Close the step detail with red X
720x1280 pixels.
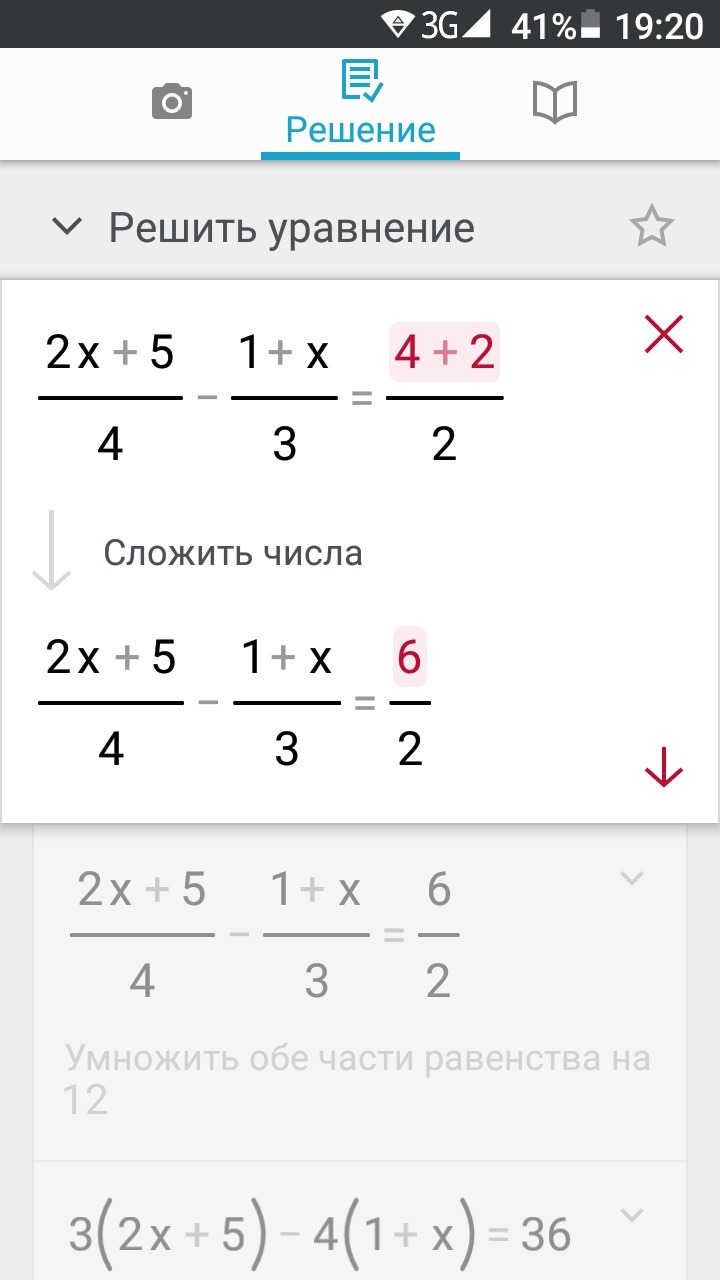664,334
